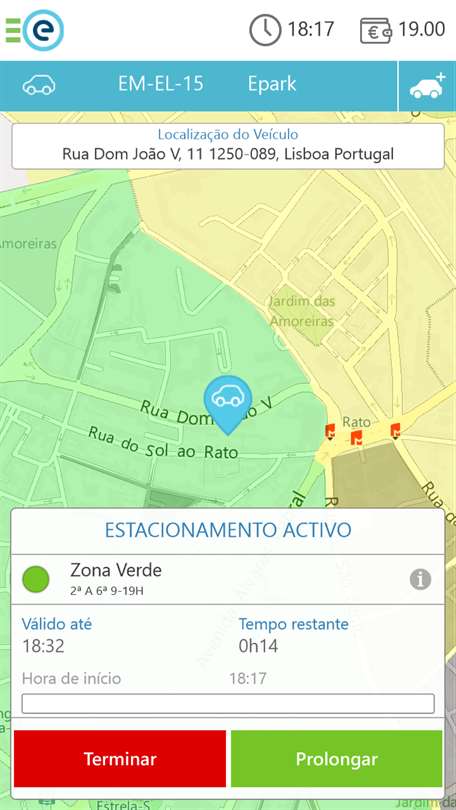Open the wallet balance
The height and width of the screenshot is (810, 456).
click(402, 29)
